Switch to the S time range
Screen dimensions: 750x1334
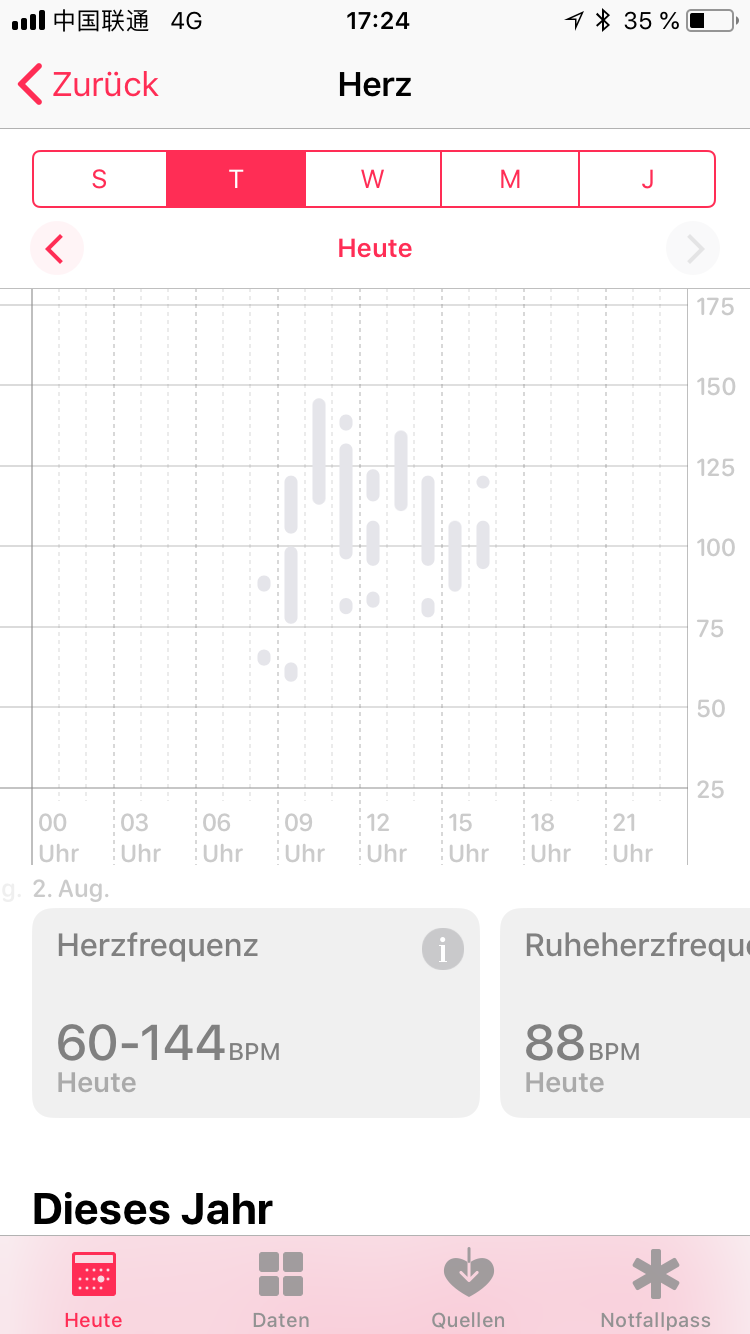point(99,179)
